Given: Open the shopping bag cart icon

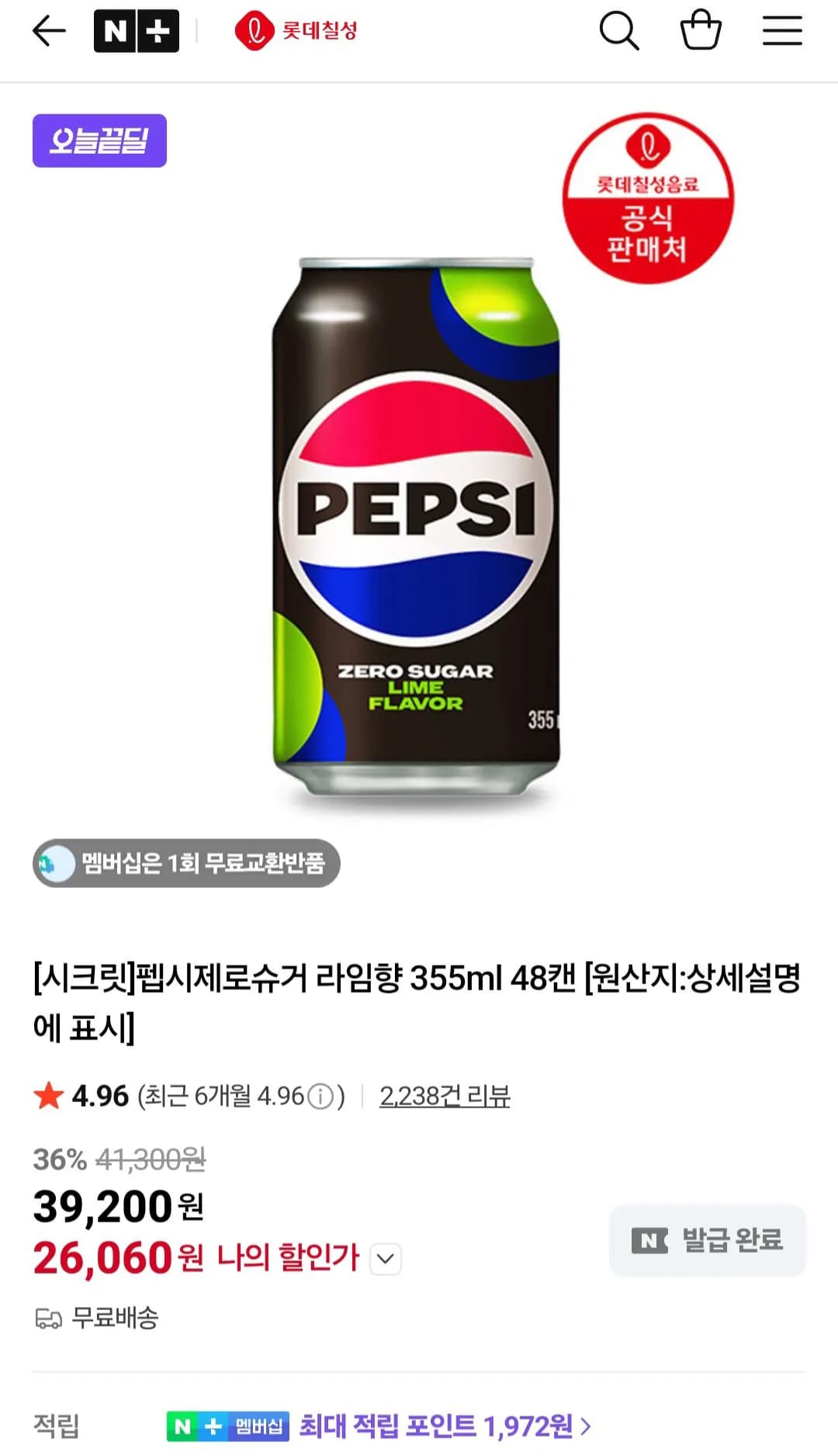Looking at the screenshot, I should point(701,31).
